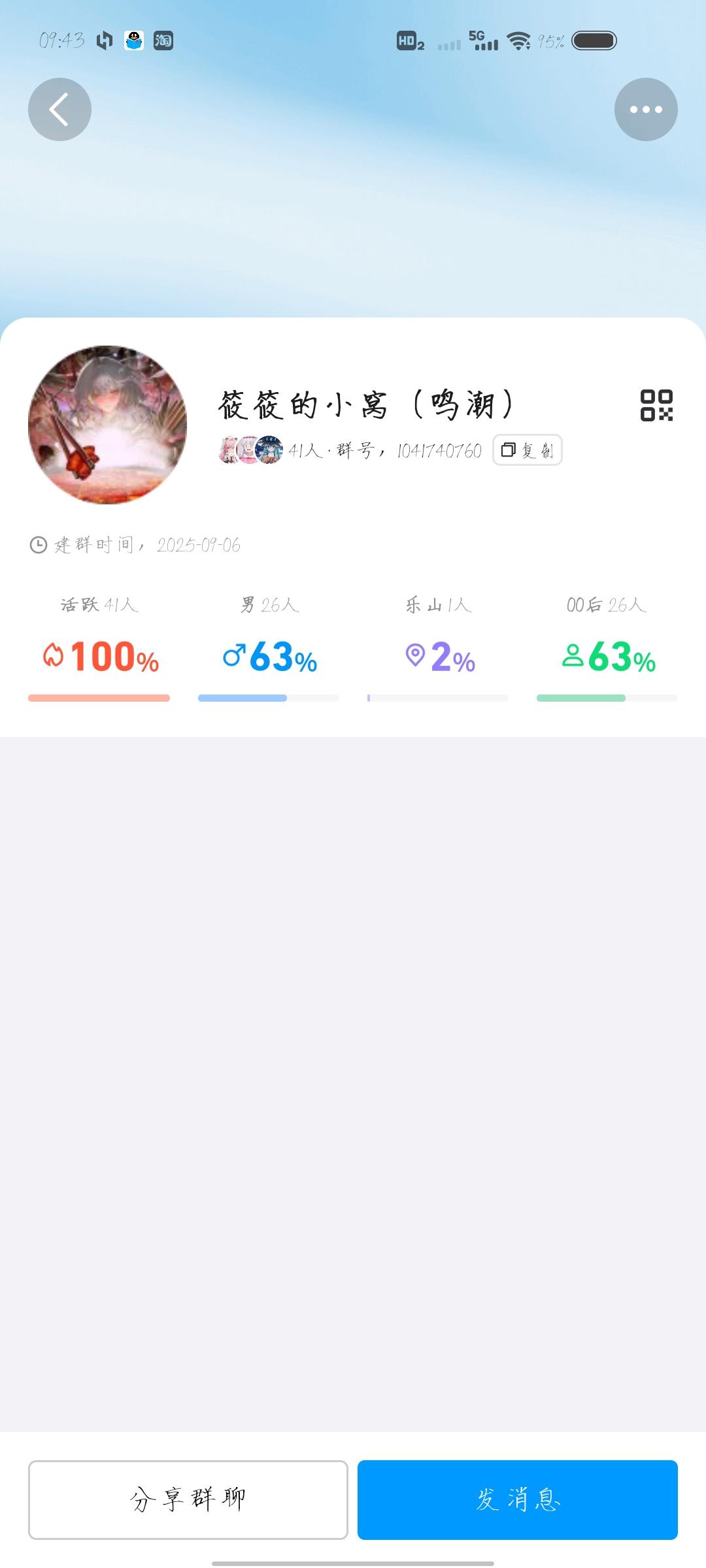Tap the Wi-Fi indicator in status bar

(518, 41)
